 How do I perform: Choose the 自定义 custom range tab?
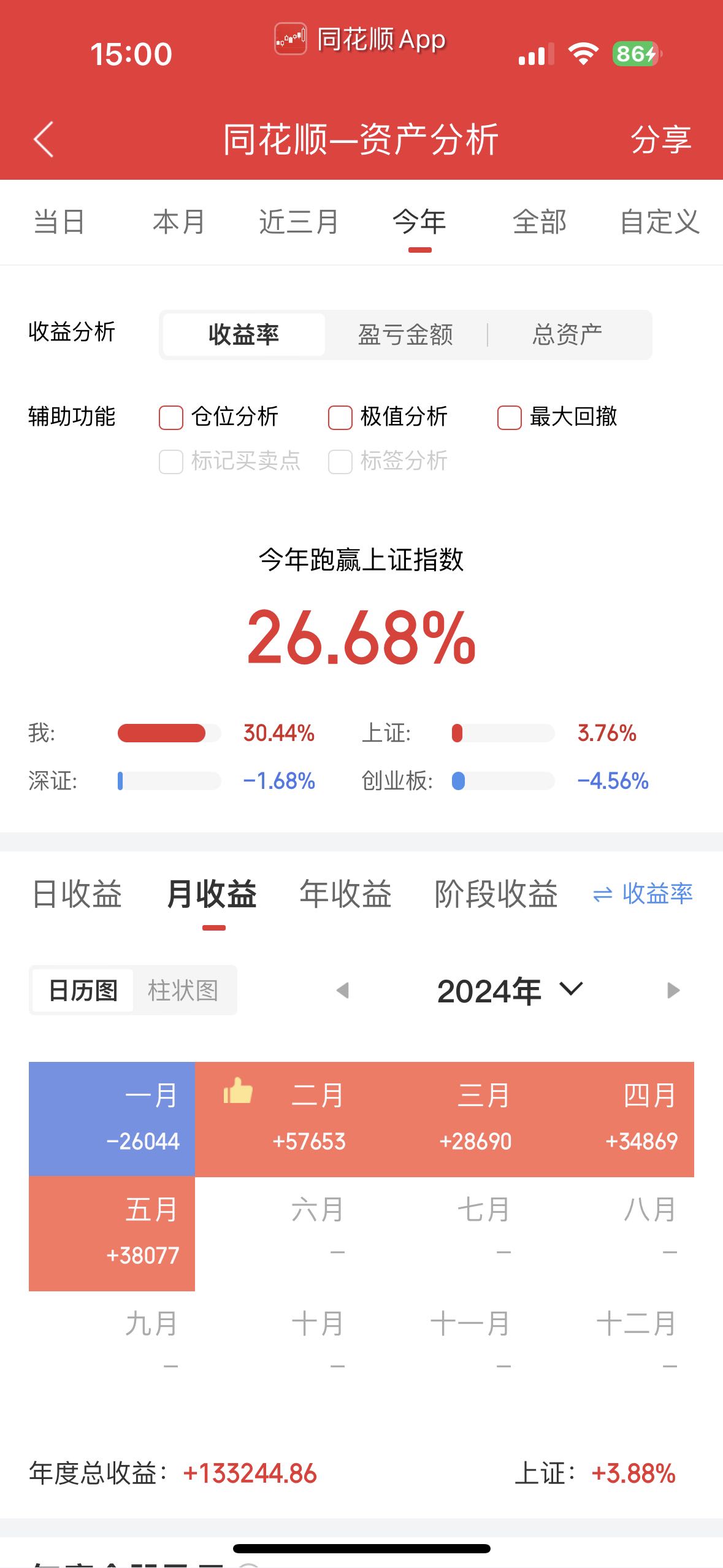660,222
